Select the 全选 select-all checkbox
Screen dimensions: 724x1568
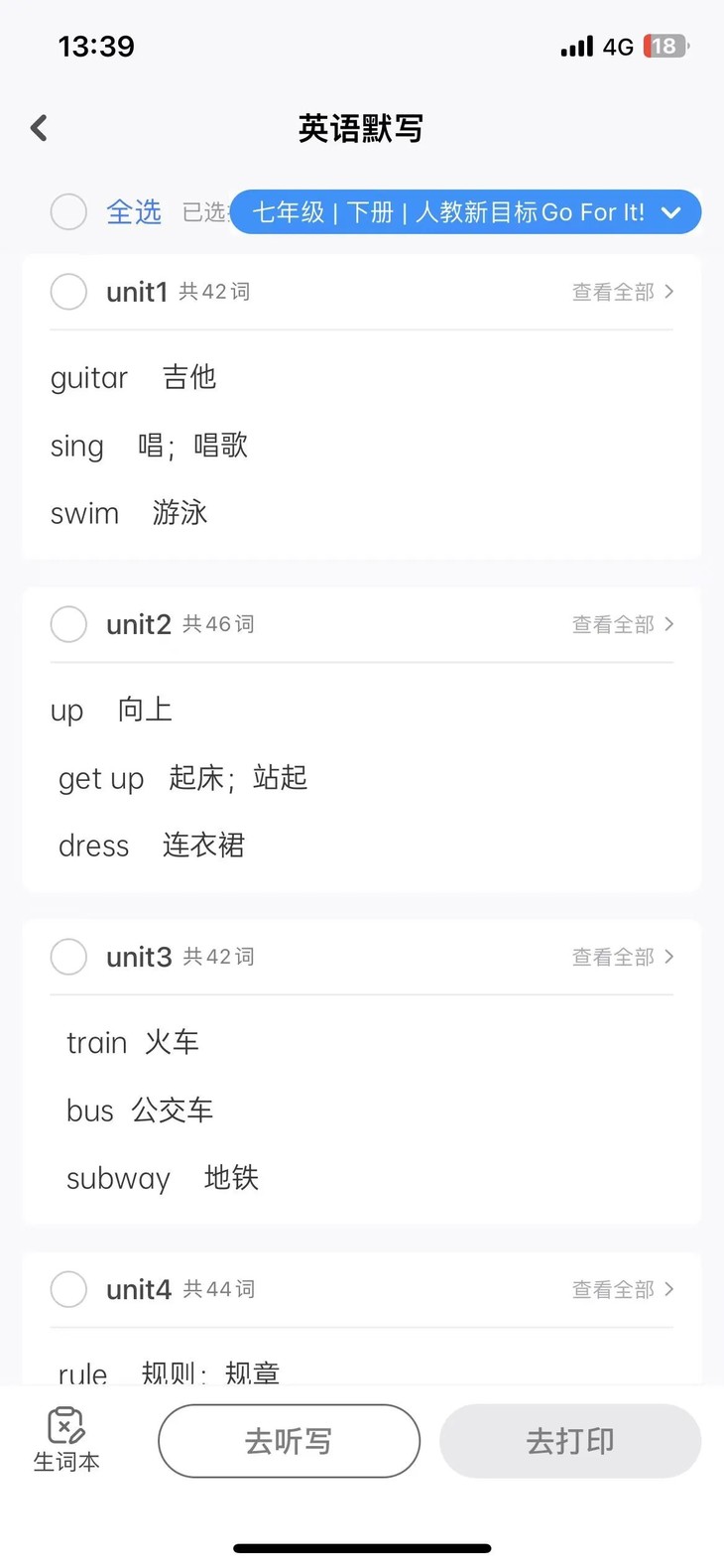point(68,211)
